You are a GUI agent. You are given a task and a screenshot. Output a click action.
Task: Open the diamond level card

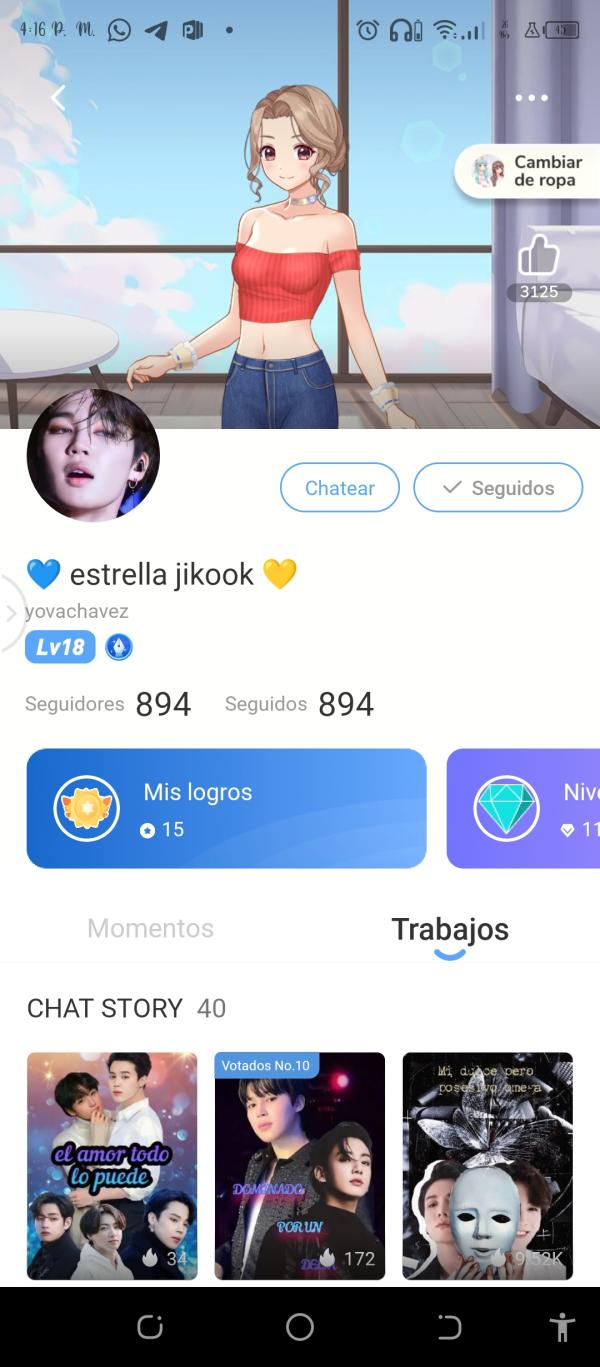click(x=525, y=808)
